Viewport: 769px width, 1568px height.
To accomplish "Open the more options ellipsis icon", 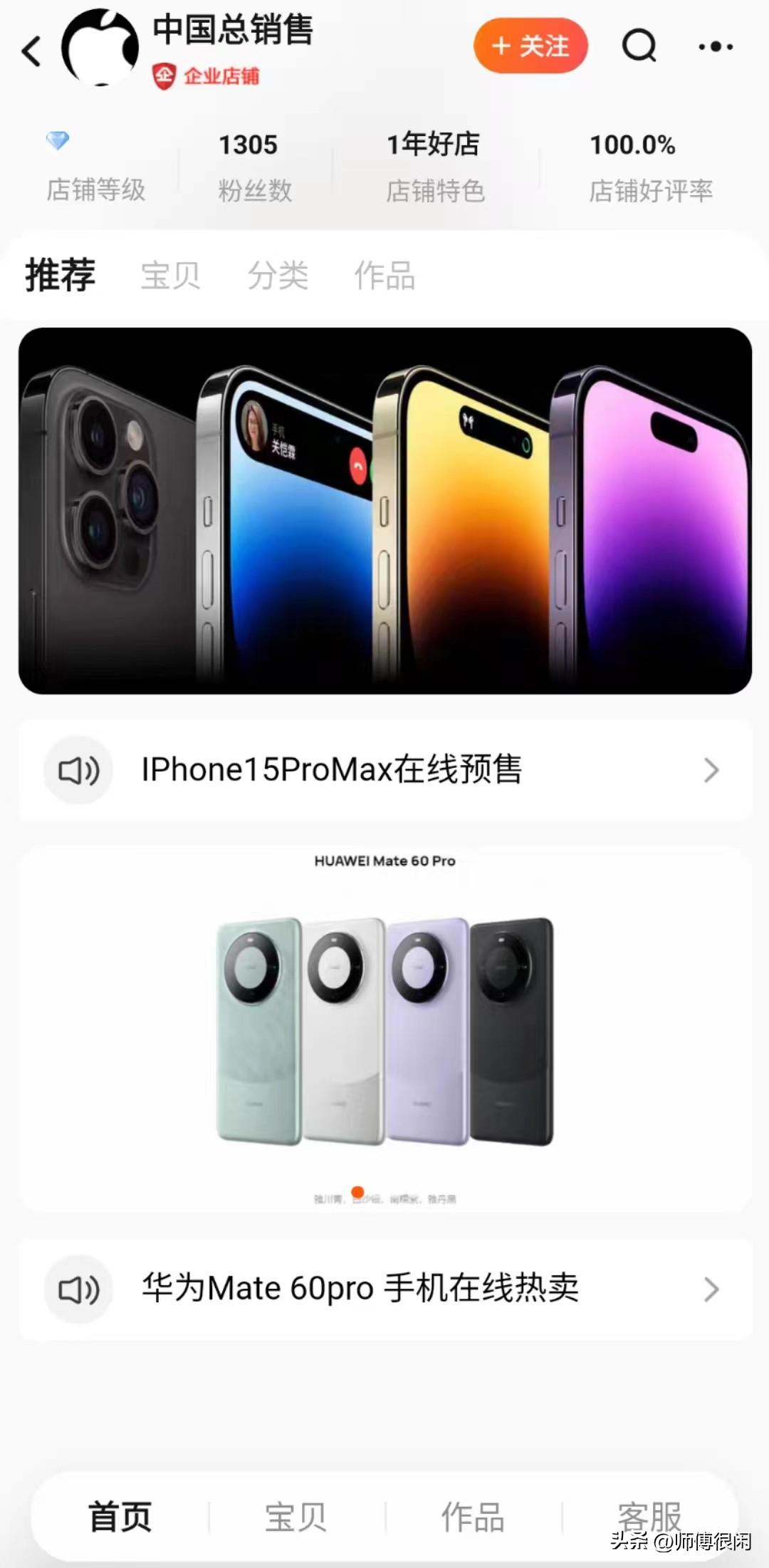I will (x=716, y=46).
